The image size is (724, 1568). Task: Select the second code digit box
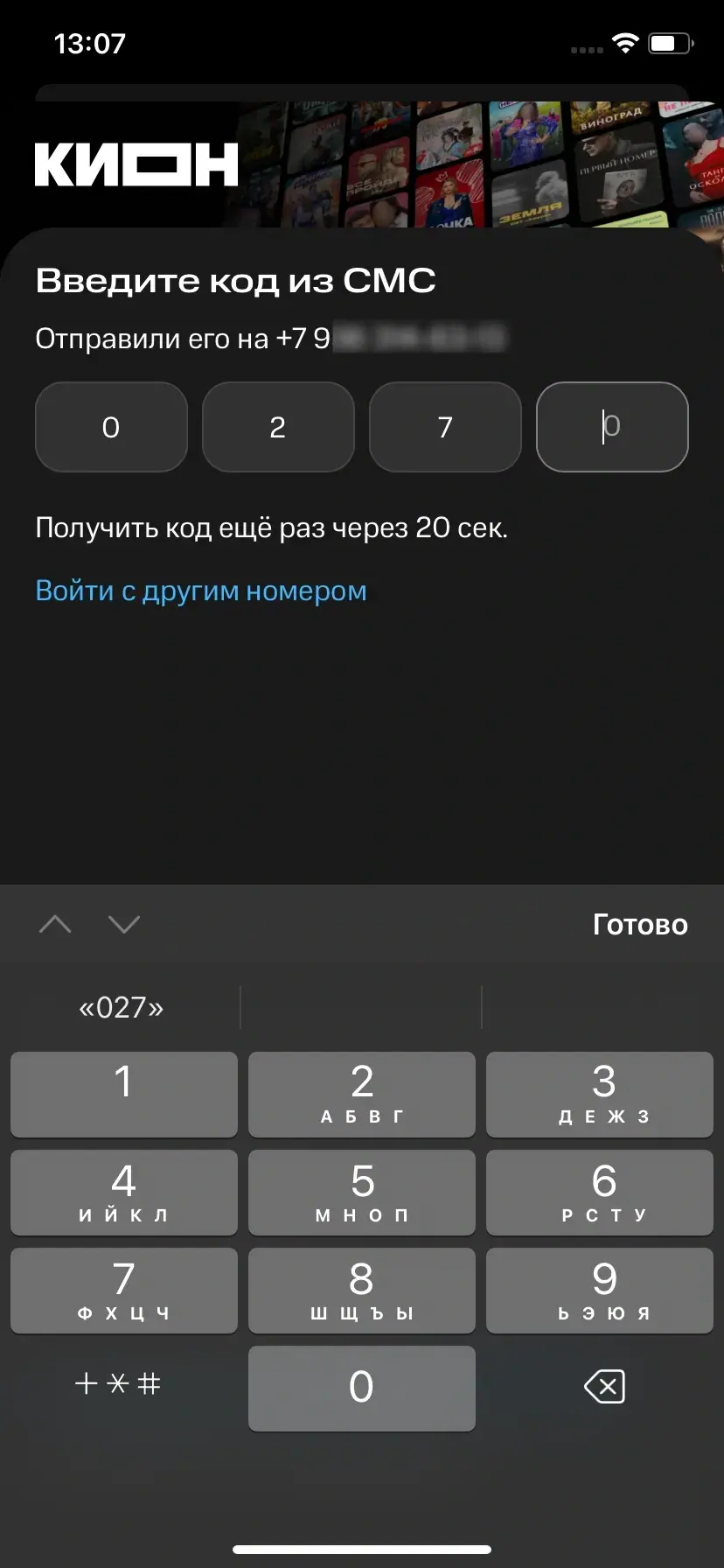(278, 427)
